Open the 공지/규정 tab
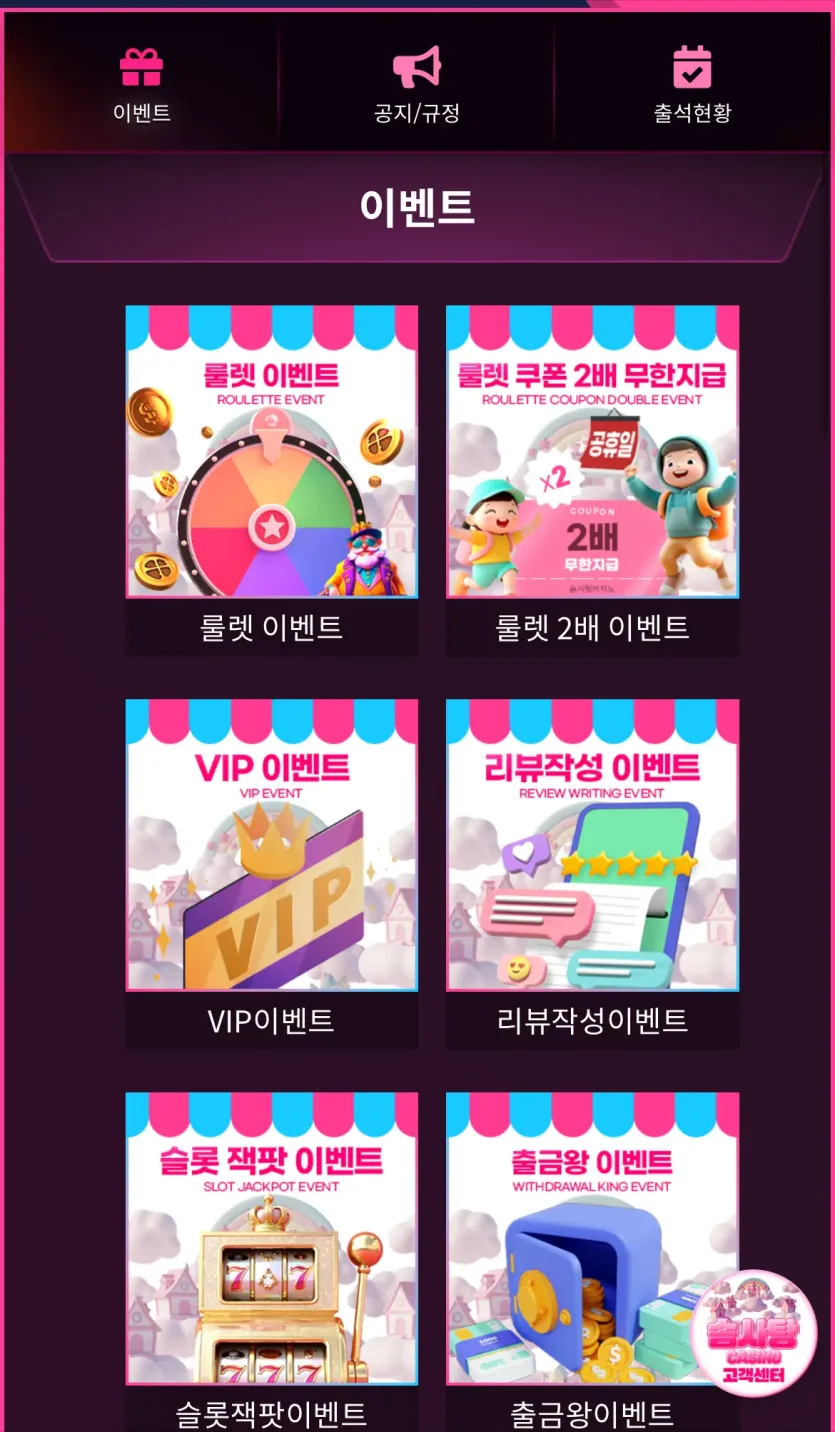The width and height of the screenshot is (835, 1432). 416,84
